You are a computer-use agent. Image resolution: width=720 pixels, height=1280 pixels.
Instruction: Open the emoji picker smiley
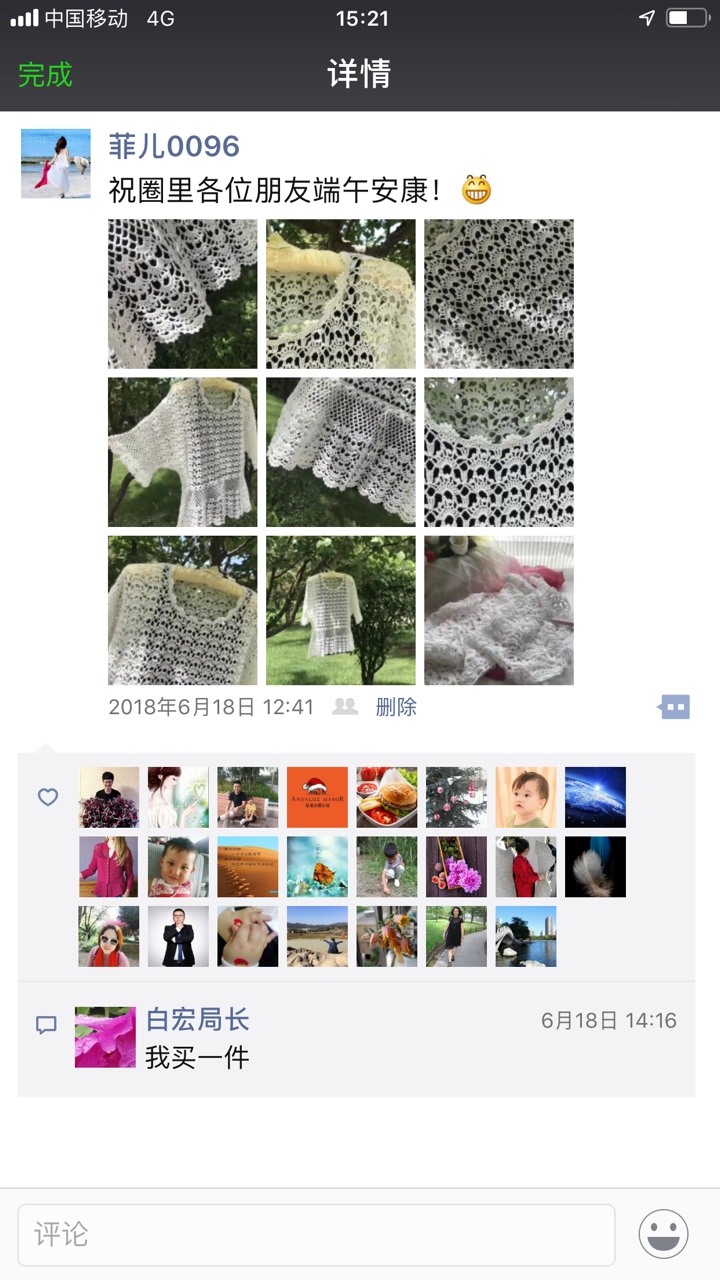point(664,1234)
